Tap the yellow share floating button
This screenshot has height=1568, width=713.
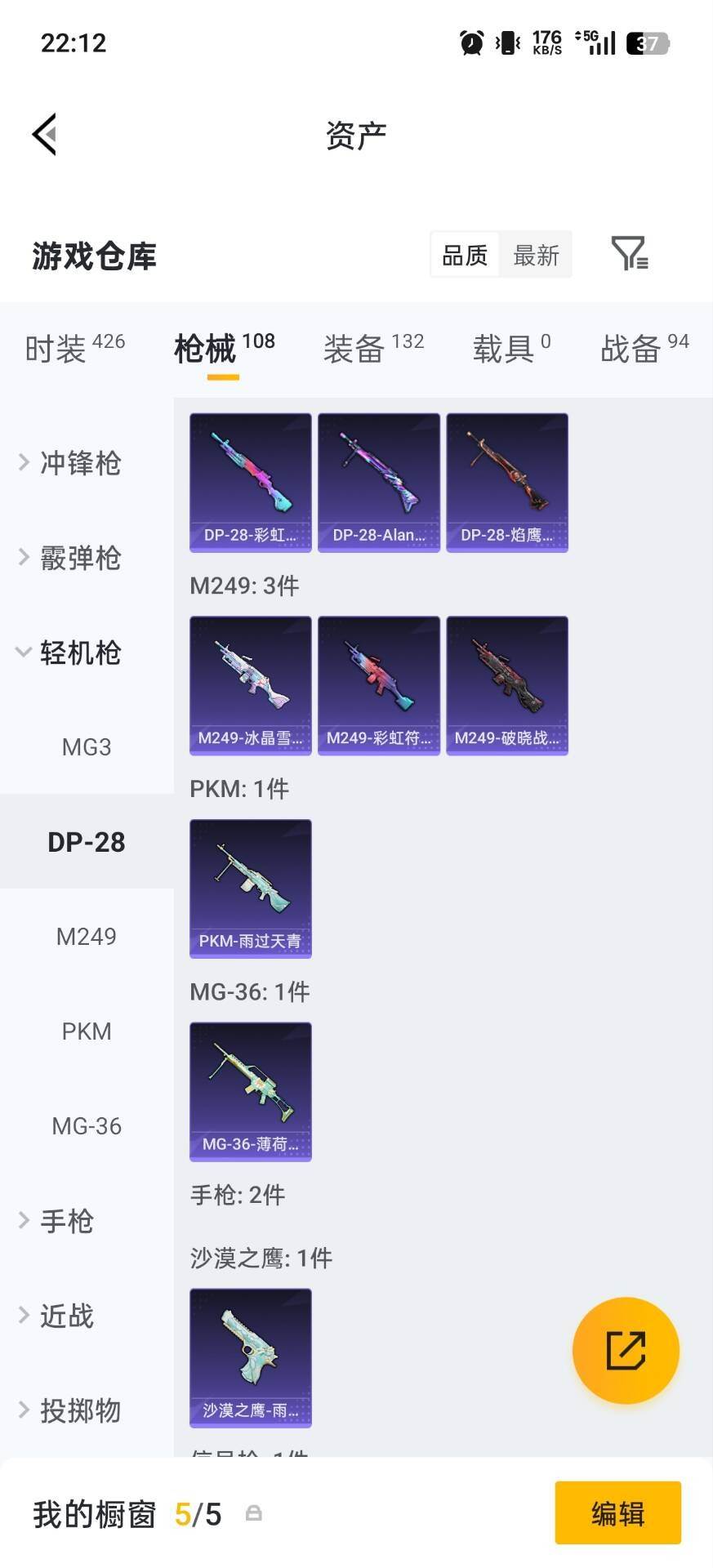pos(626,1350)
